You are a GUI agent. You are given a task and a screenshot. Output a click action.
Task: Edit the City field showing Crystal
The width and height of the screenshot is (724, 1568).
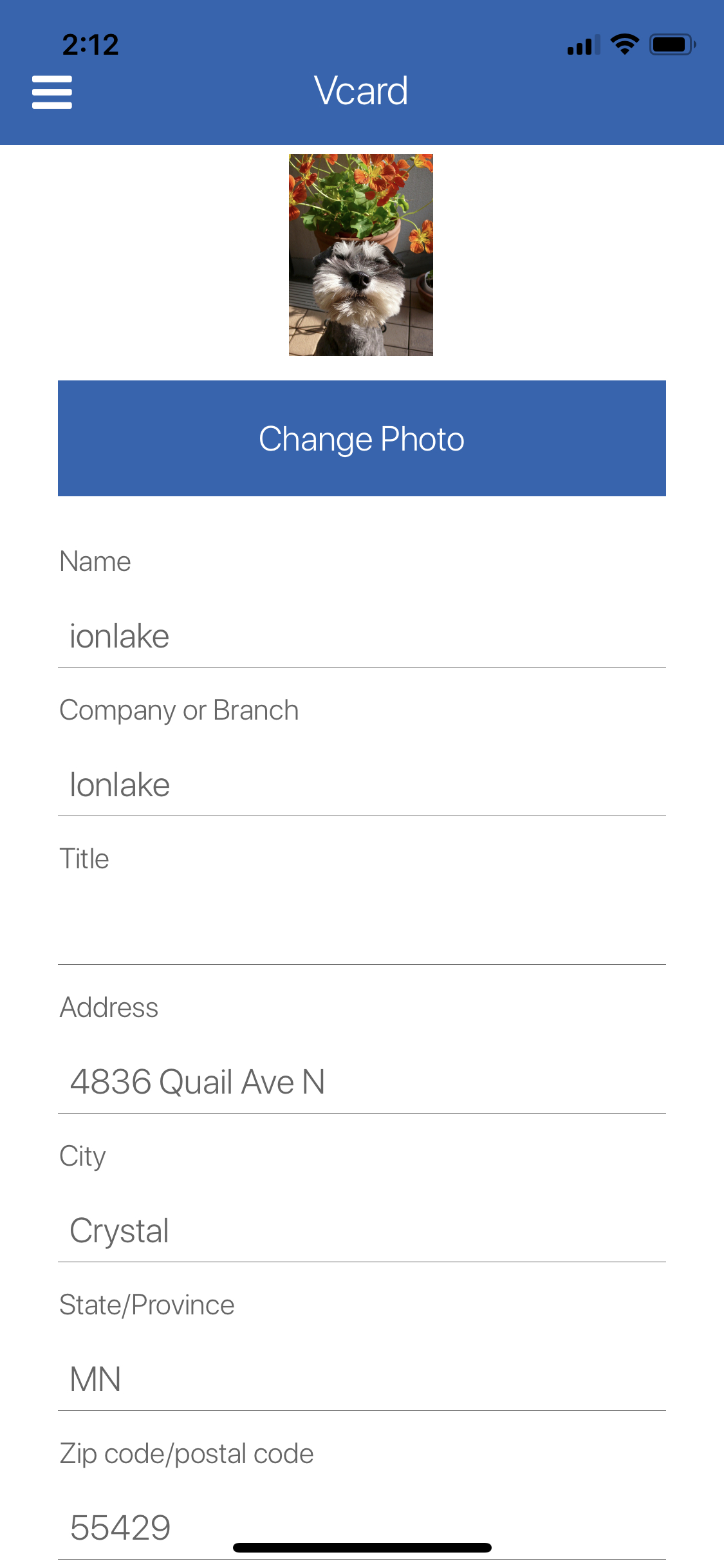(362, 1231)
